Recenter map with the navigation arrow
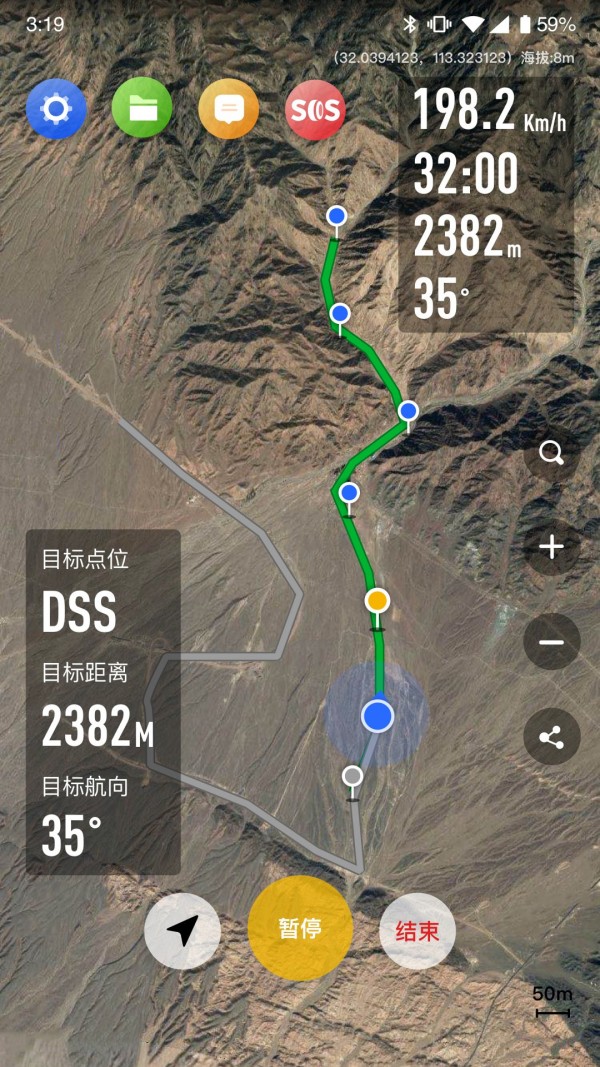 [x=182, y=931]
